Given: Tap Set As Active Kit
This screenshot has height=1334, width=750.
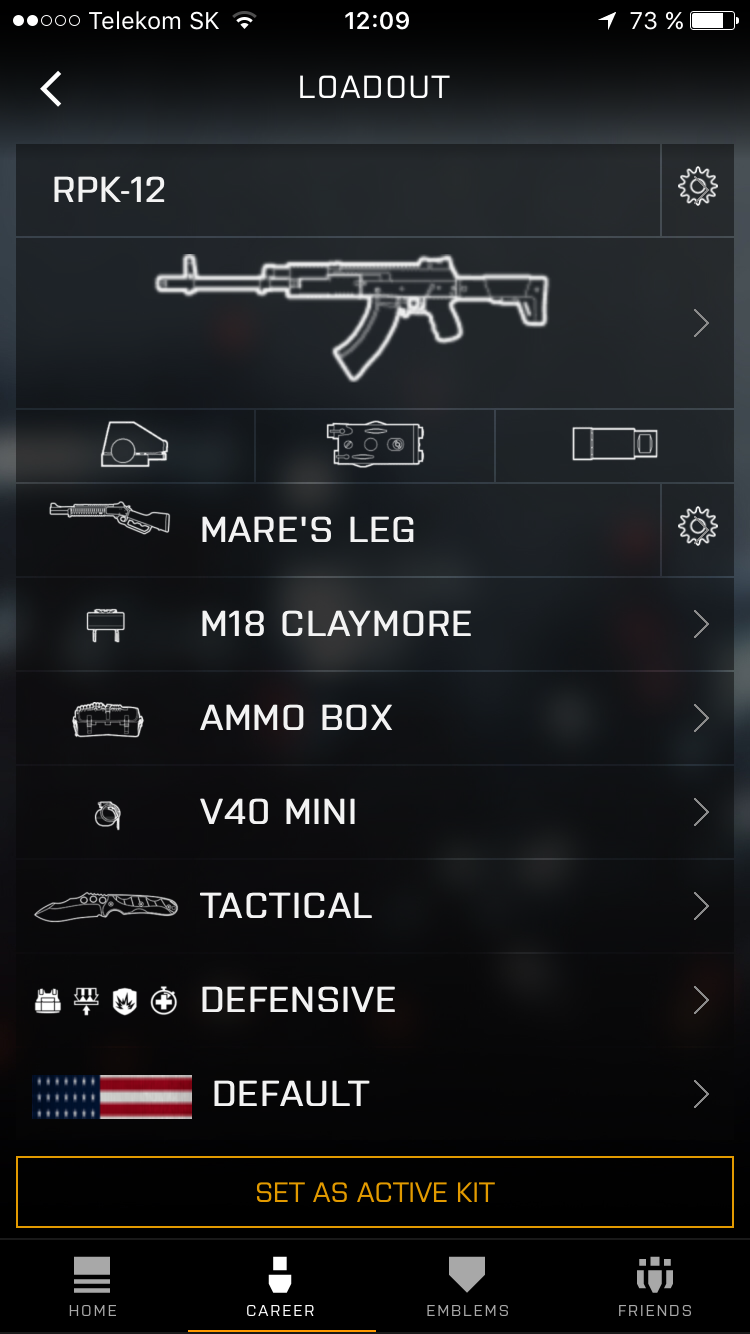Looking at the screenshot, I should pos(375,1192).
